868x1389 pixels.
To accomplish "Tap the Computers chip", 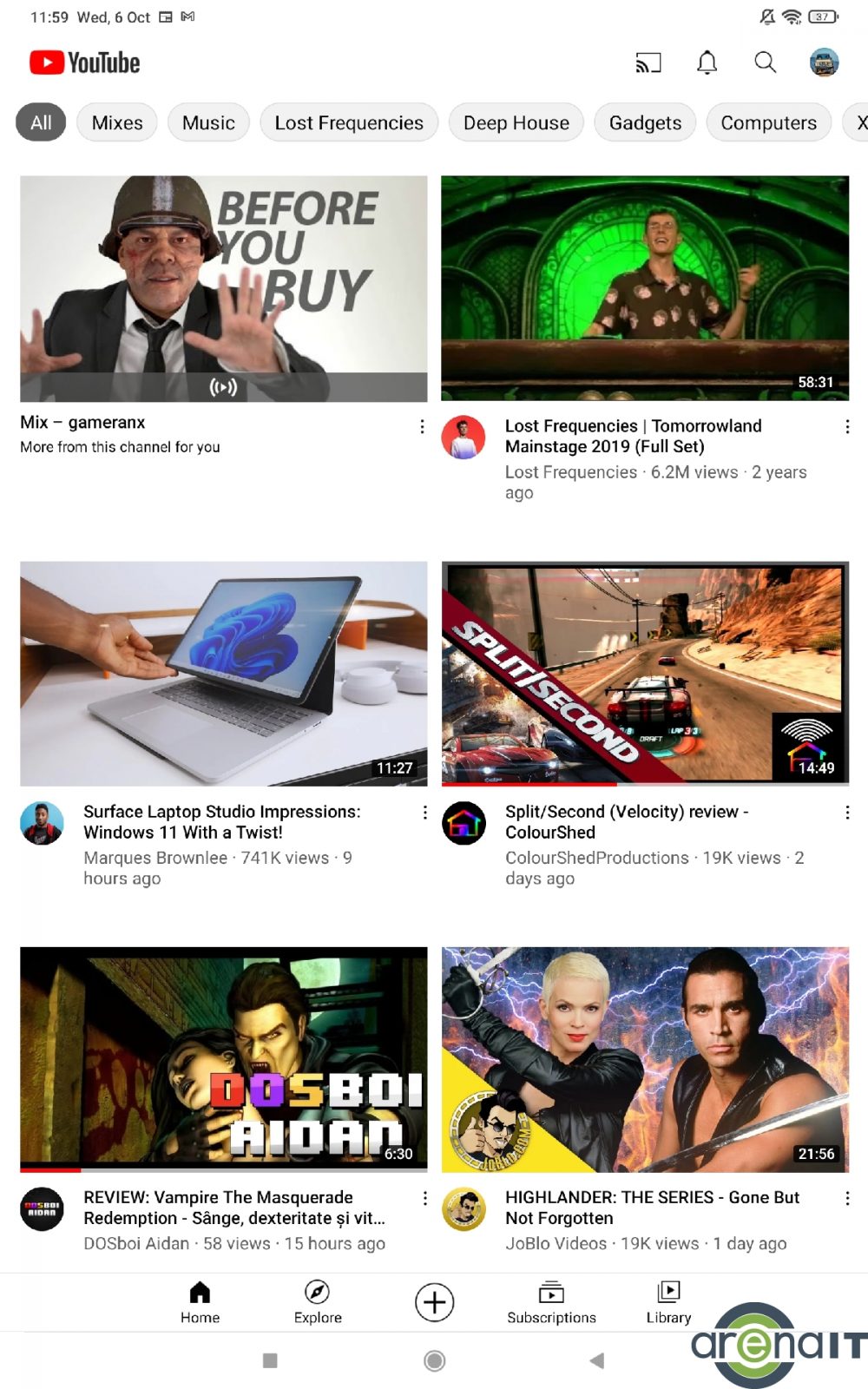I will 768,122.
